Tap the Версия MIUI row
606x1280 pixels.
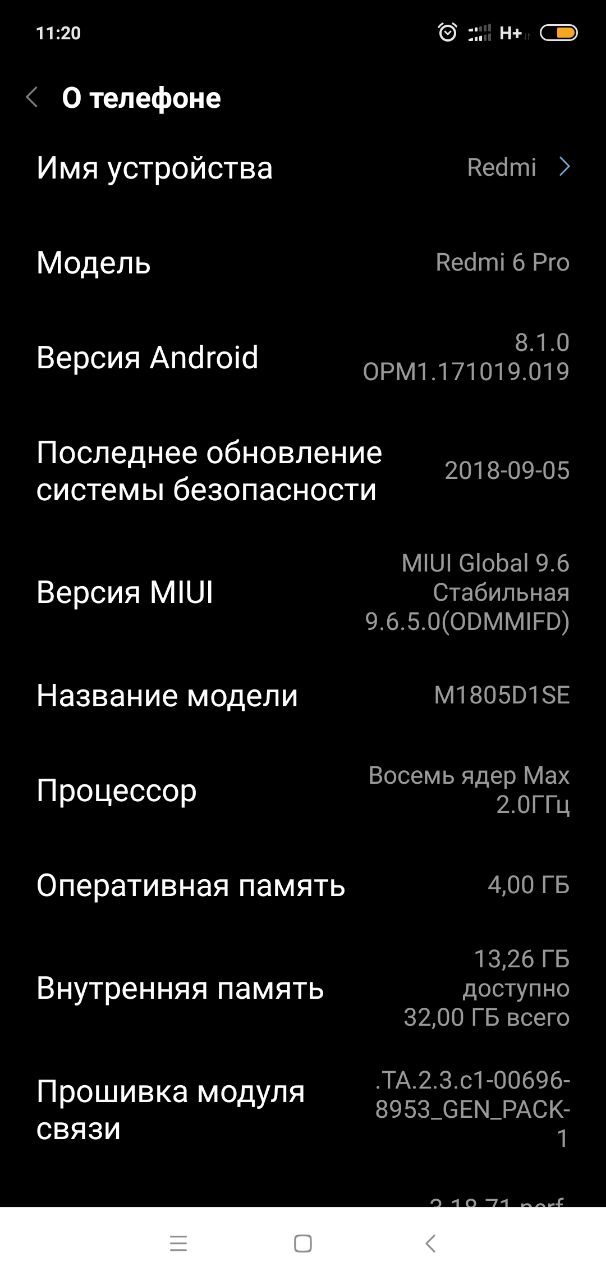tap(303, 592)
